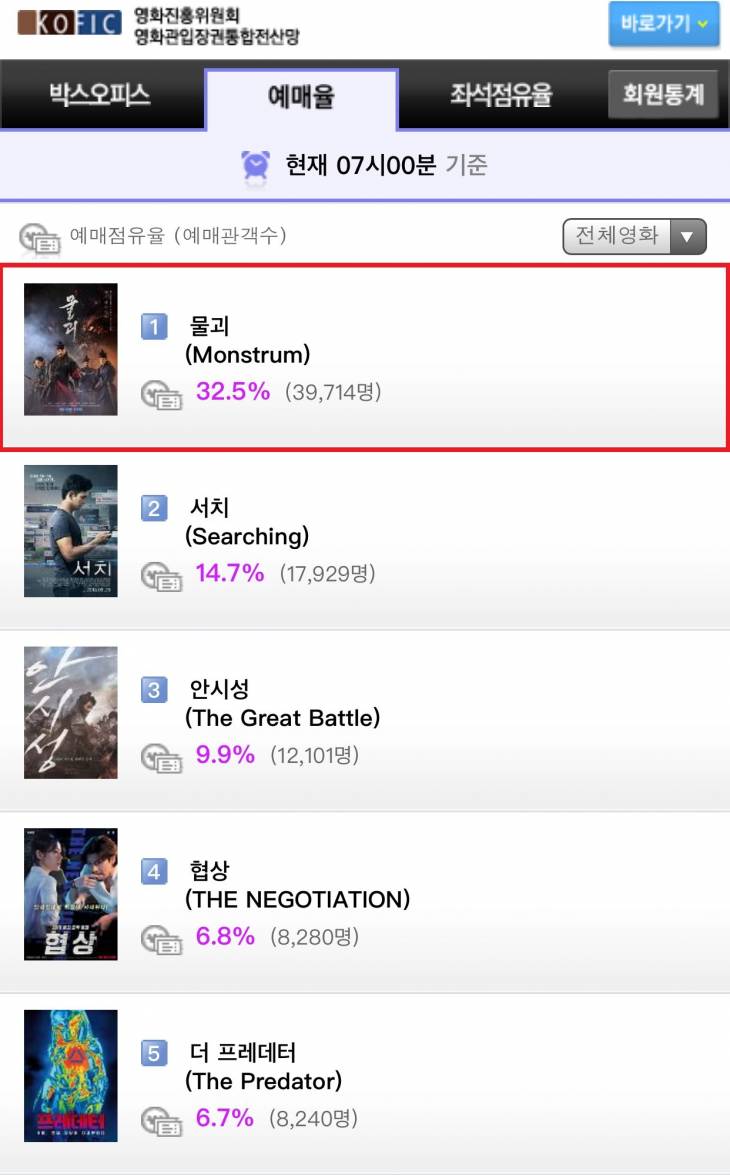Switch to the 좌석점유율 tab
730x1175 pixels.
pyautogui.click(x=500, y=95)
